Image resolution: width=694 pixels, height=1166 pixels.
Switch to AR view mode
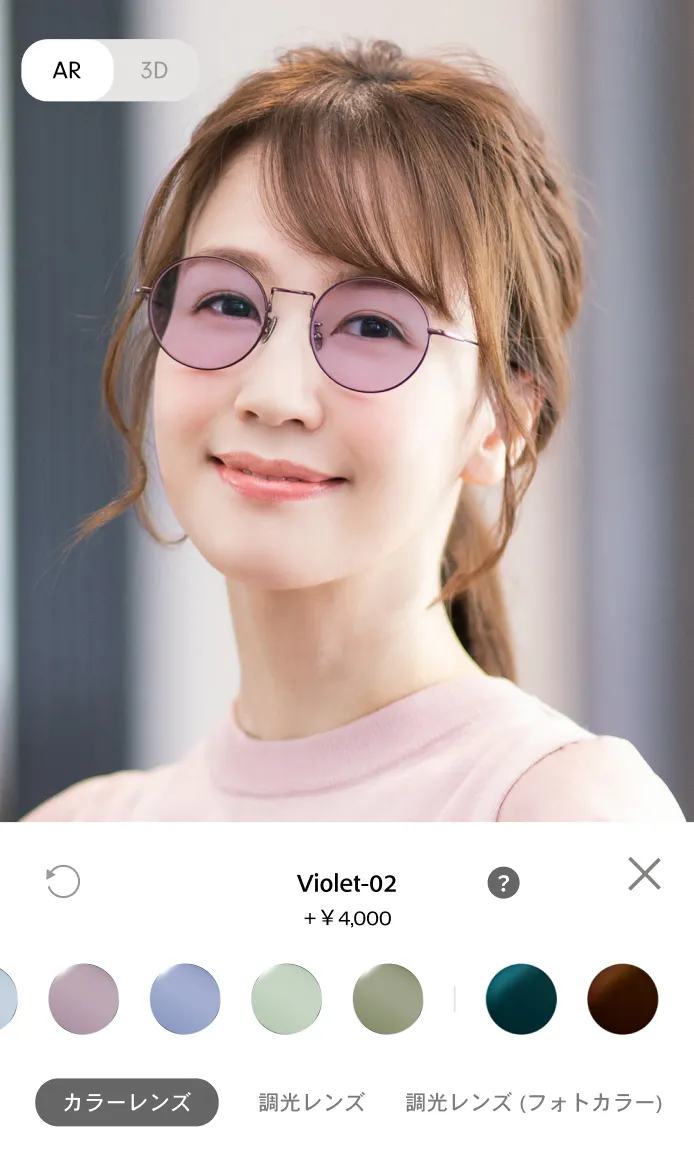click(x=67, y=71)
